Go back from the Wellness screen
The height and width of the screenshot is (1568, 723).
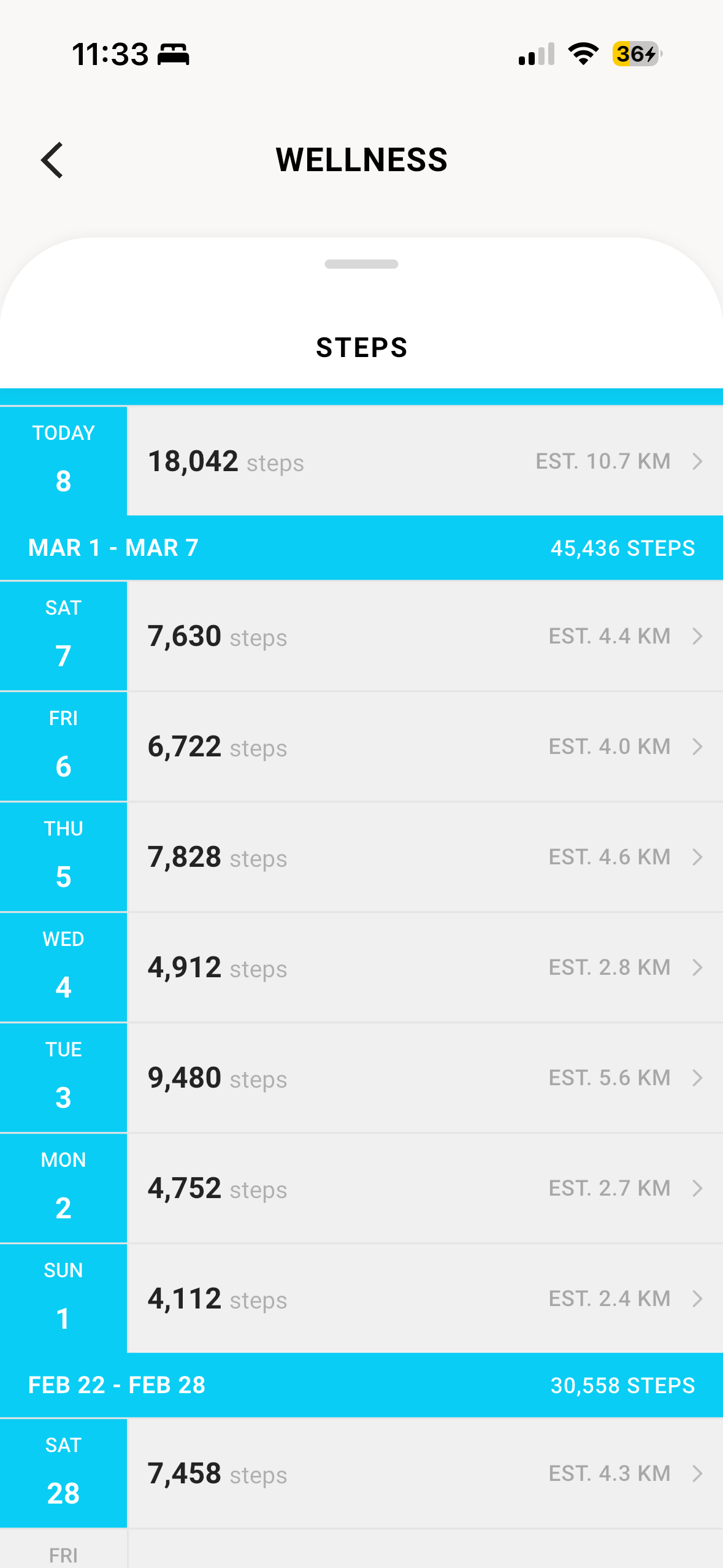click(52, 160)
